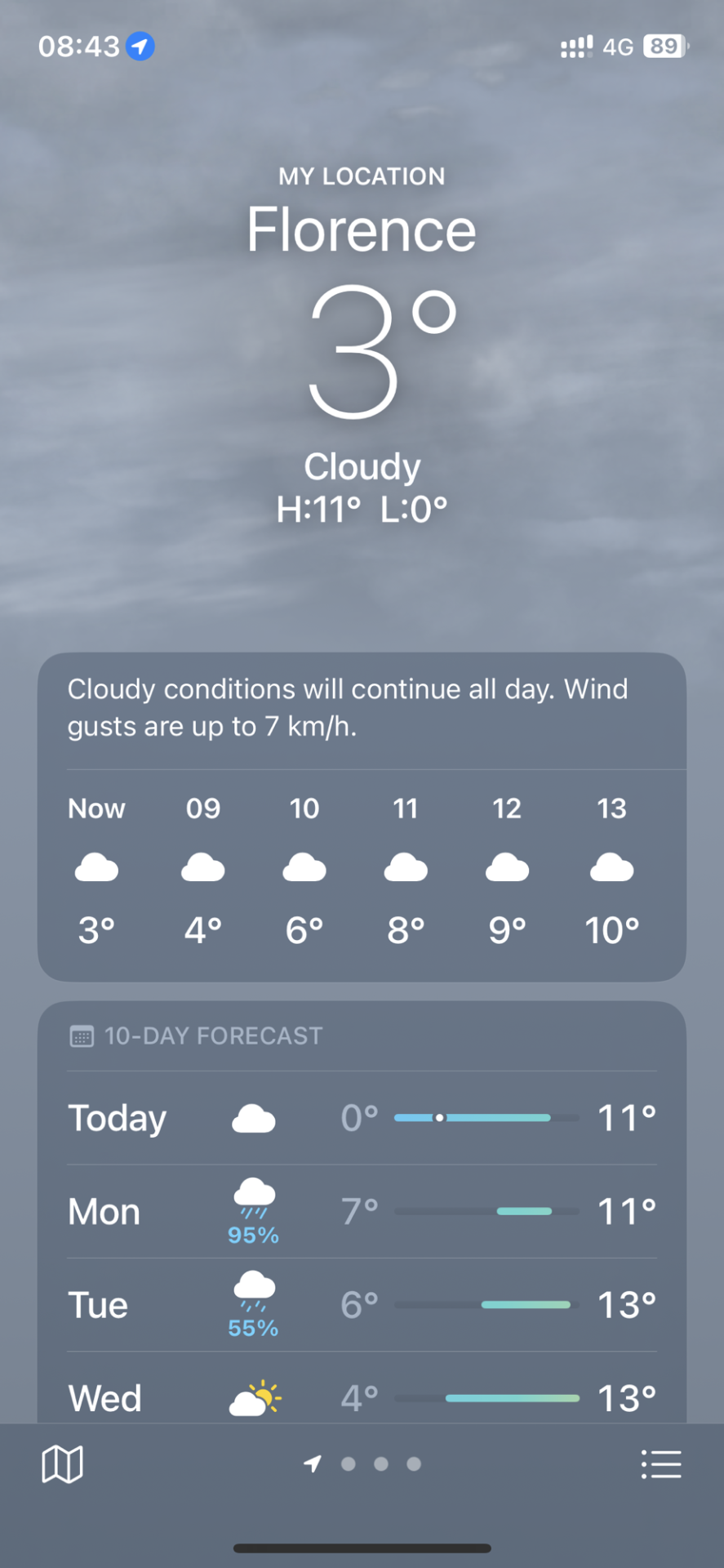
Task: Open the weather map
Action: (62, 1464)
